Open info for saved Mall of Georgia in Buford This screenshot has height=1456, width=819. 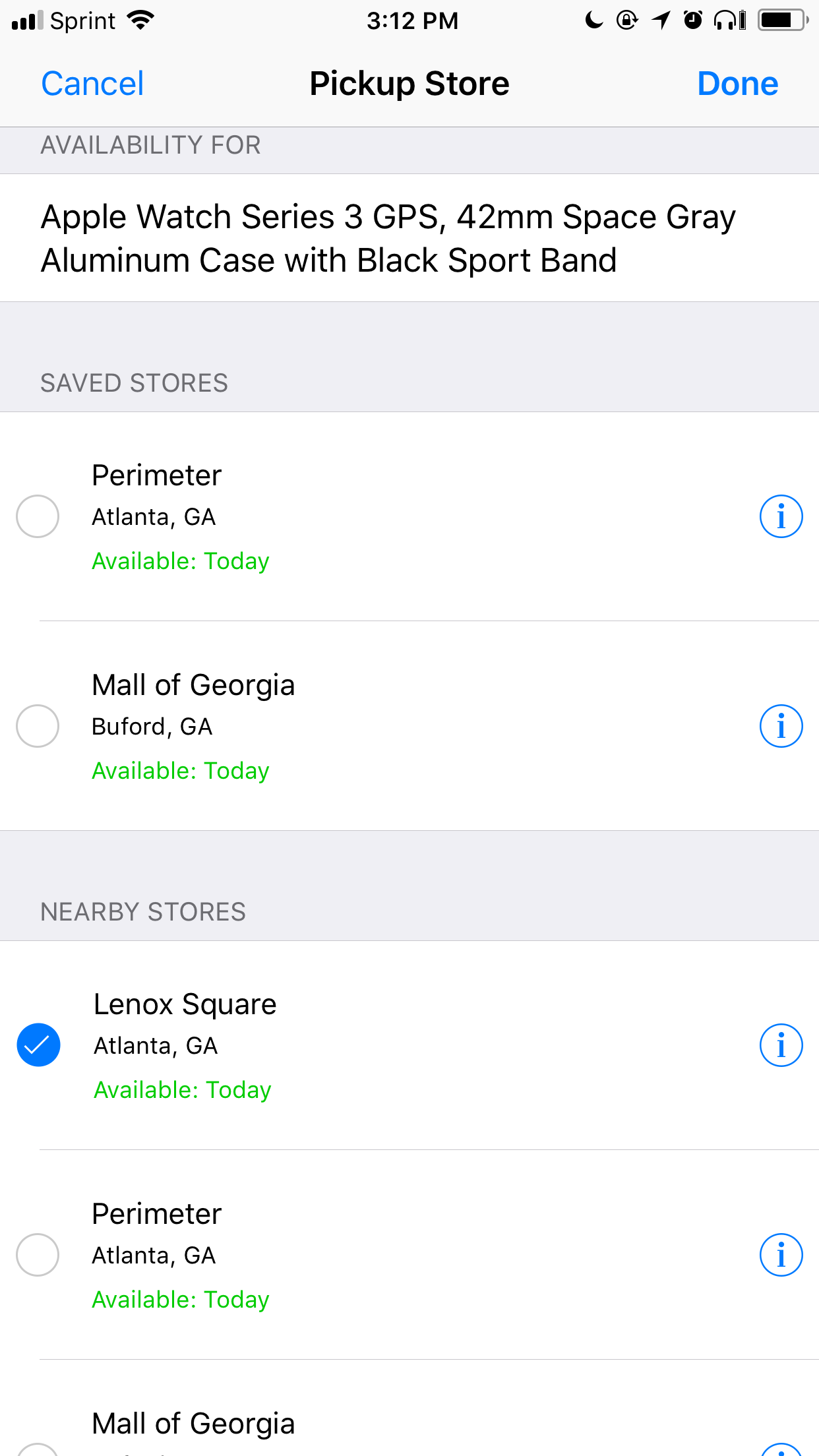(781, 726)
